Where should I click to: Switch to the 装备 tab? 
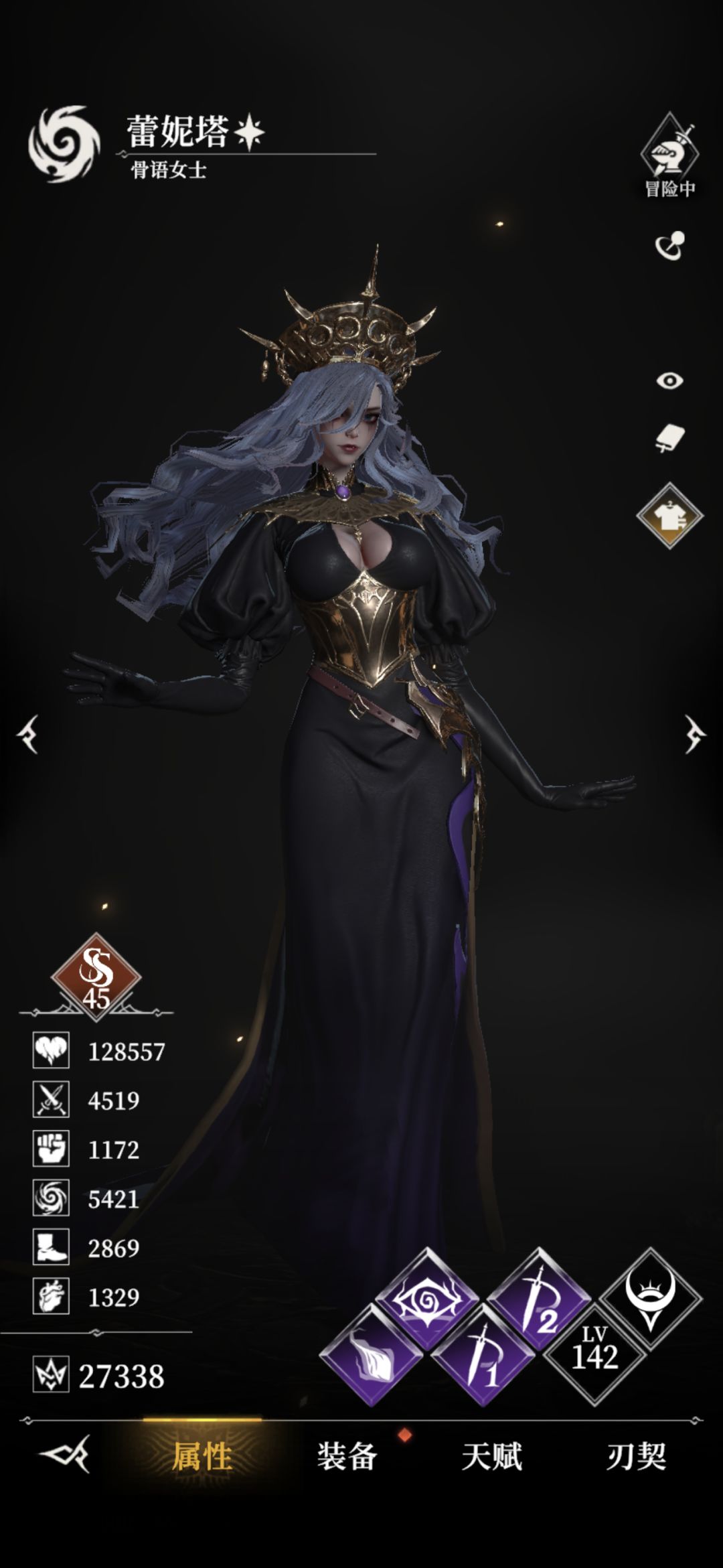coord(347,1456)
